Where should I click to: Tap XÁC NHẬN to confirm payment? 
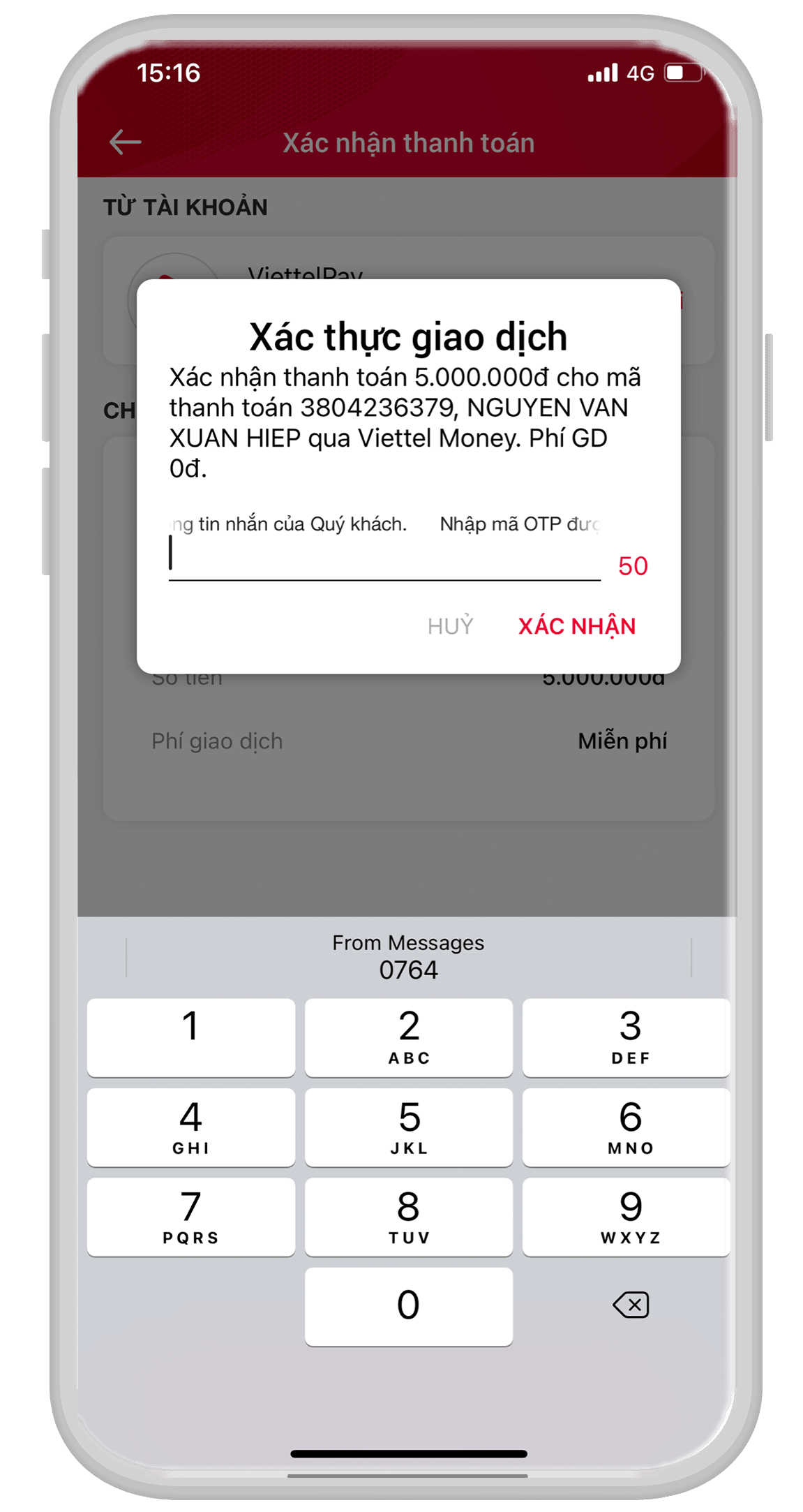[x=576, y=626]
